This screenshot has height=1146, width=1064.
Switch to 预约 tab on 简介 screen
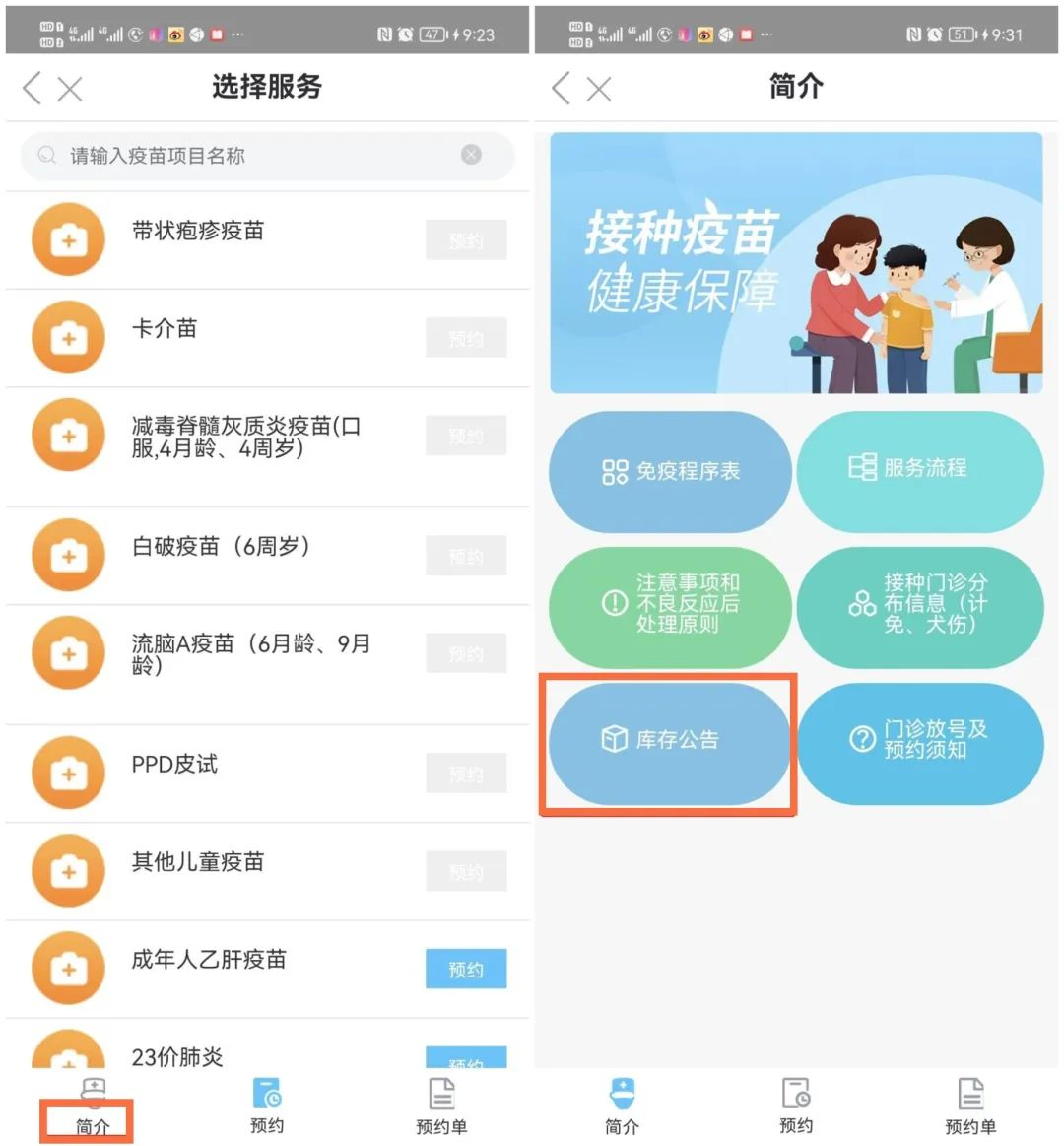click(795, 1108)
